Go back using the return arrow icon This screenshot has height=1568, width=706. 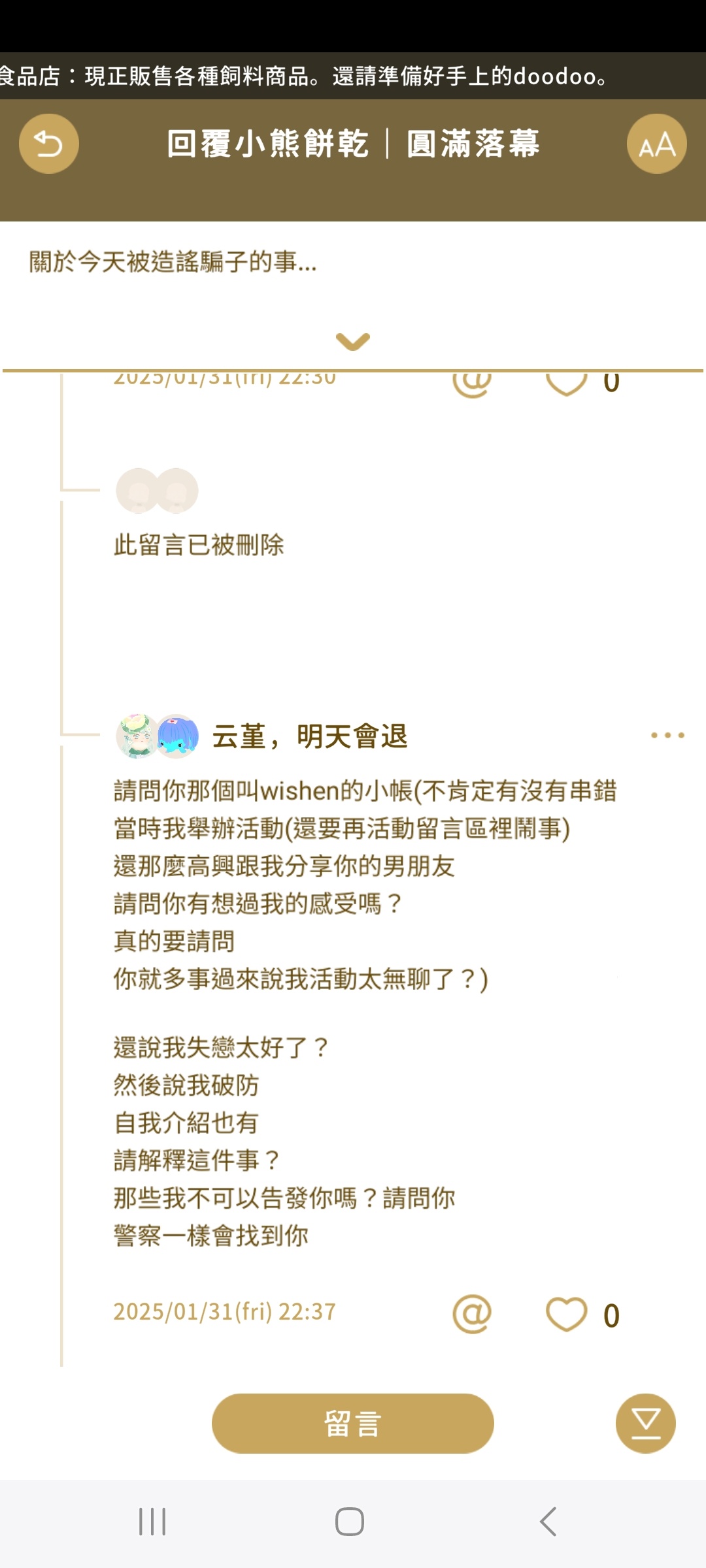click(48, 144)
